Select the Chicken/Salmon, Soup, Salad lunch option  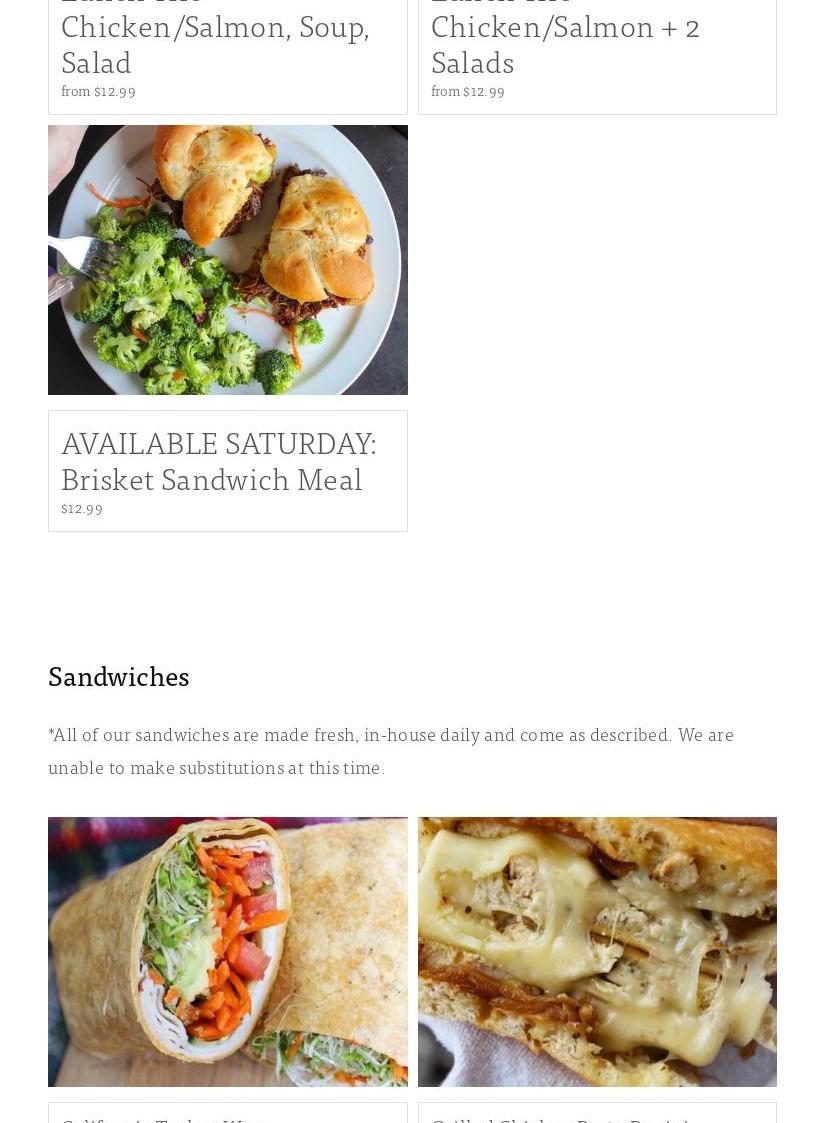click(214, 44)
